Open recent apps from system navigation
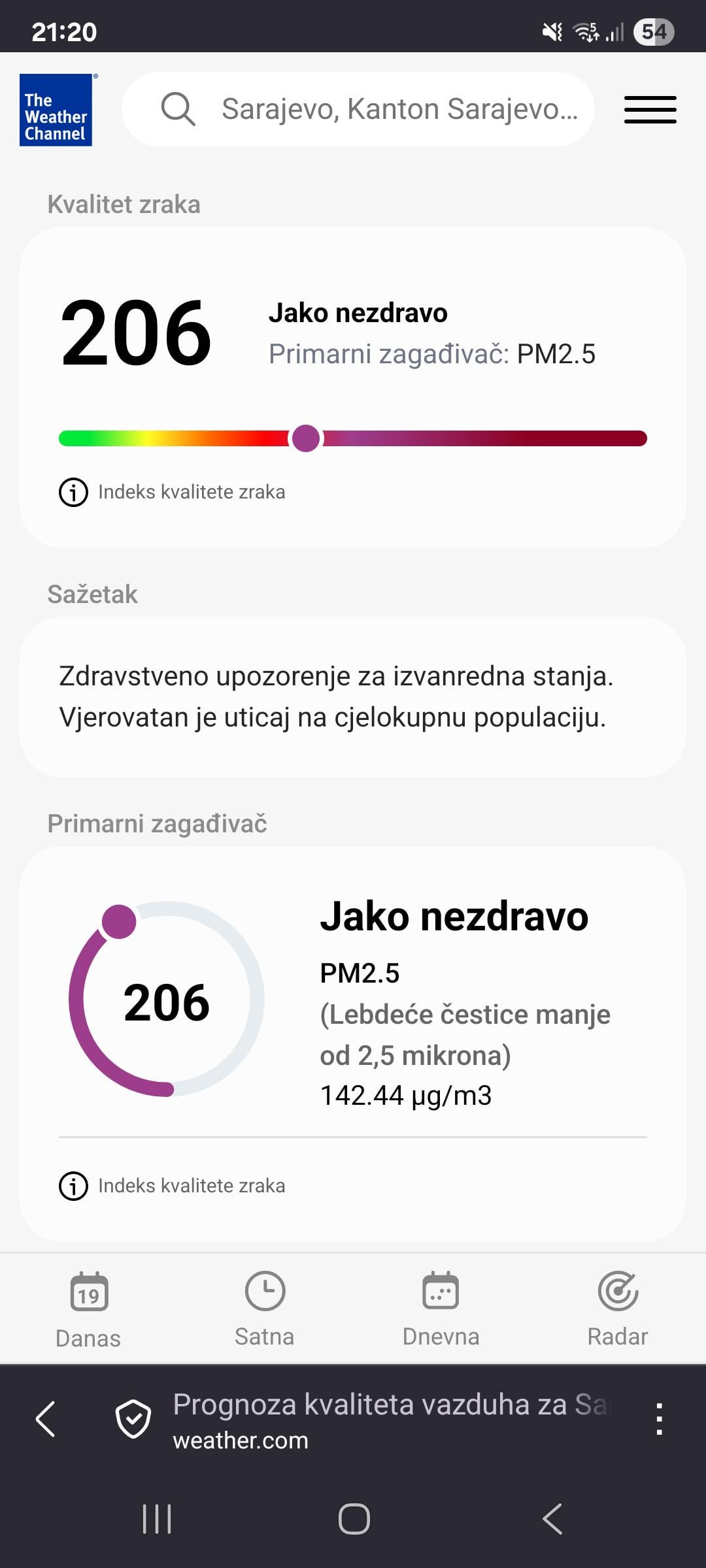Viewport: 706px width, 1568px height. pyautogui.click(x=157, y=1518)
